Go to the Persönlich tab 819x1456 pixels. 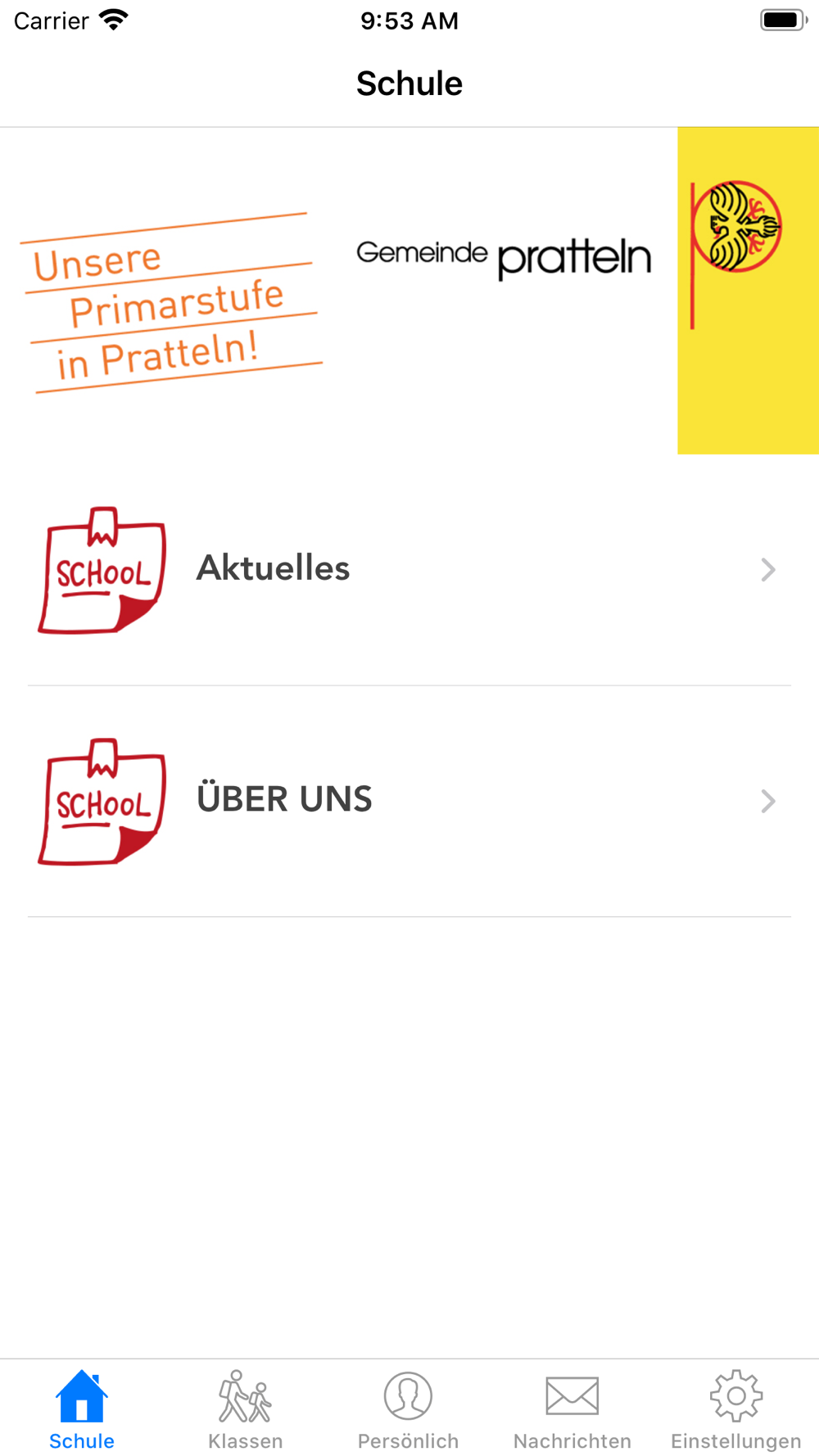click(409, 1409)
